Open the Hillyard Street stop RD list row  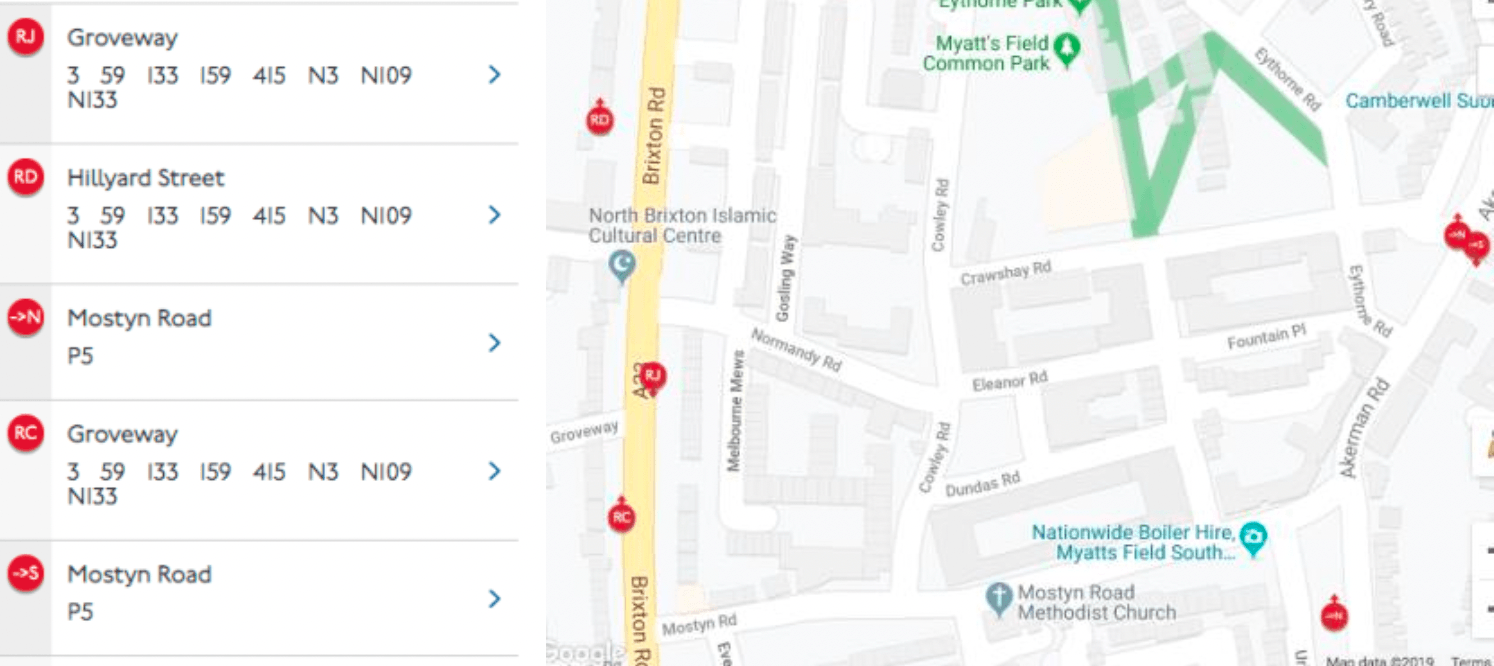pyautogui.click(x=260, y=214)
